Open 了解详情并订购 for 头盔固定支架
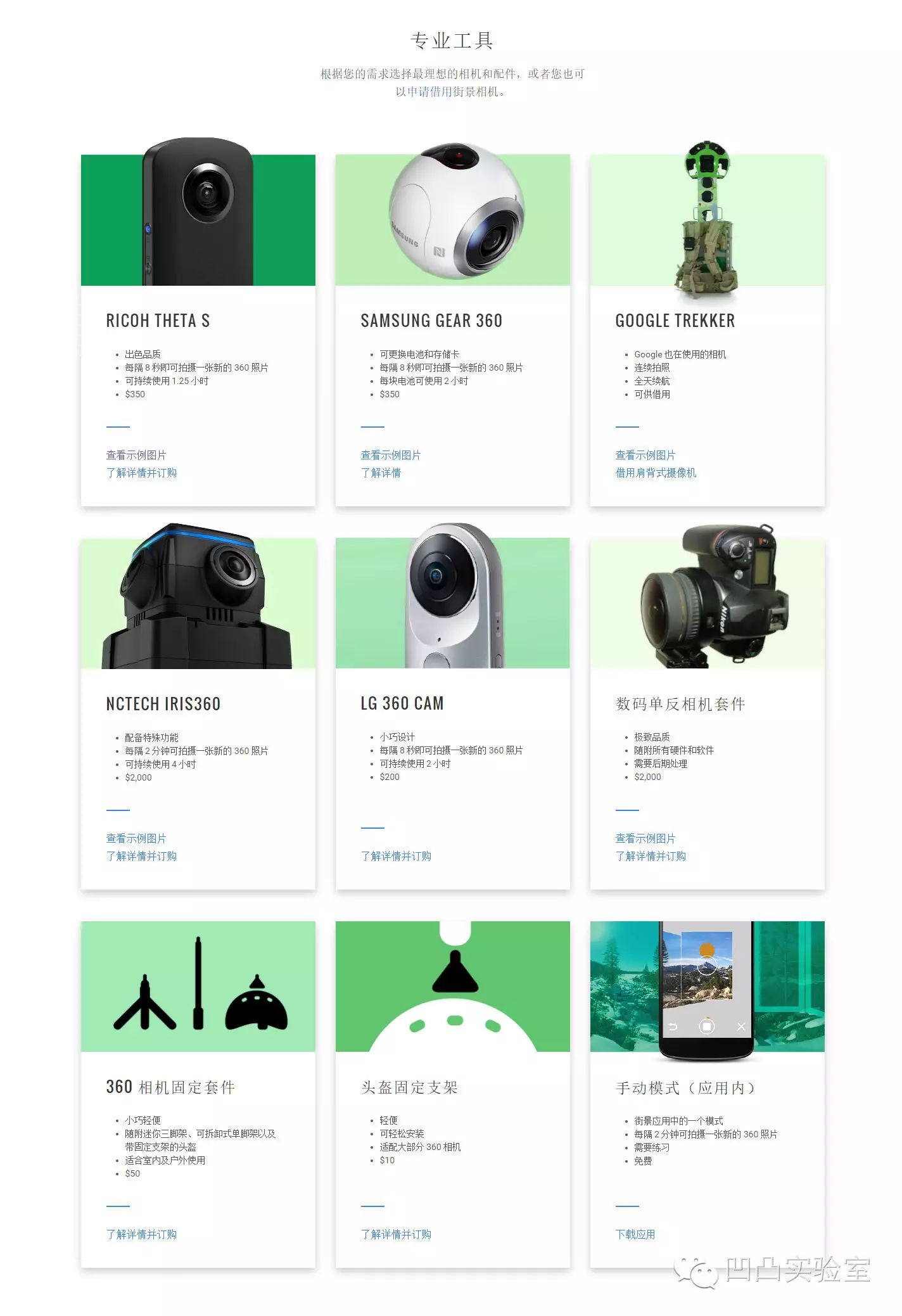The height and width of the screenshot is (1316, 902). 396,1234
